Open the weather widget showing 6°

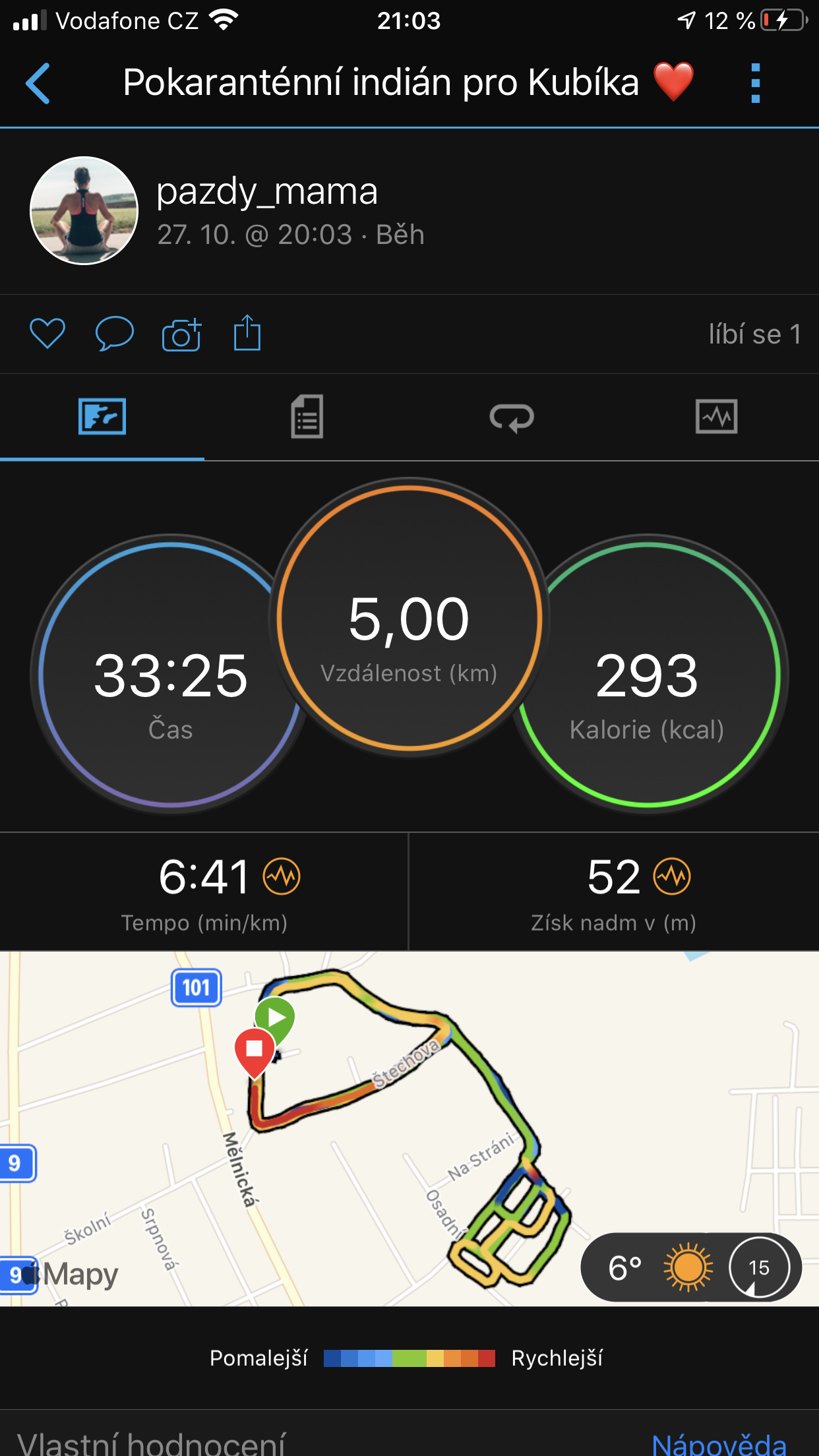[x=691, y=1267]
